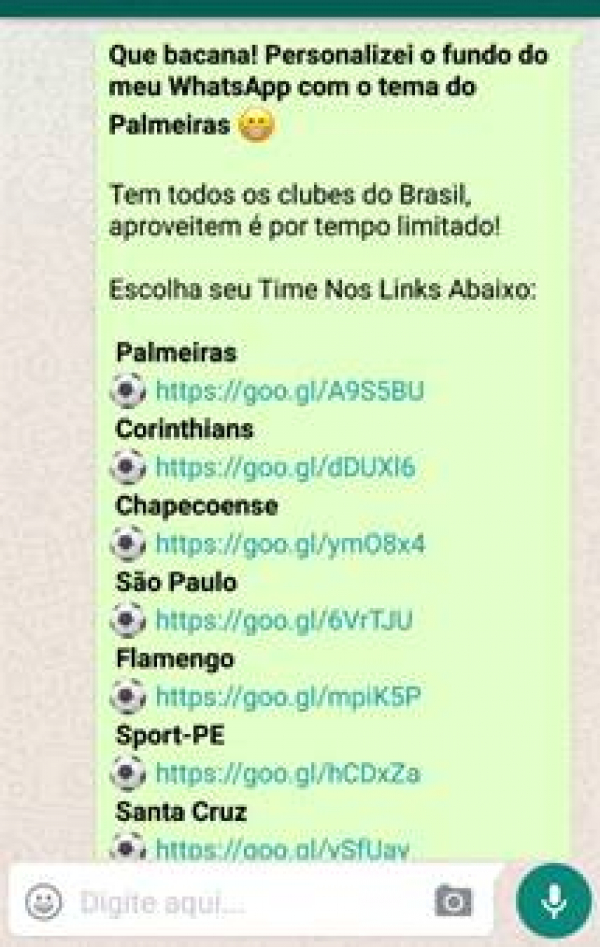Screen dimensions: 600x947
Task: Open the emoji picker
Action: point(43,902)
